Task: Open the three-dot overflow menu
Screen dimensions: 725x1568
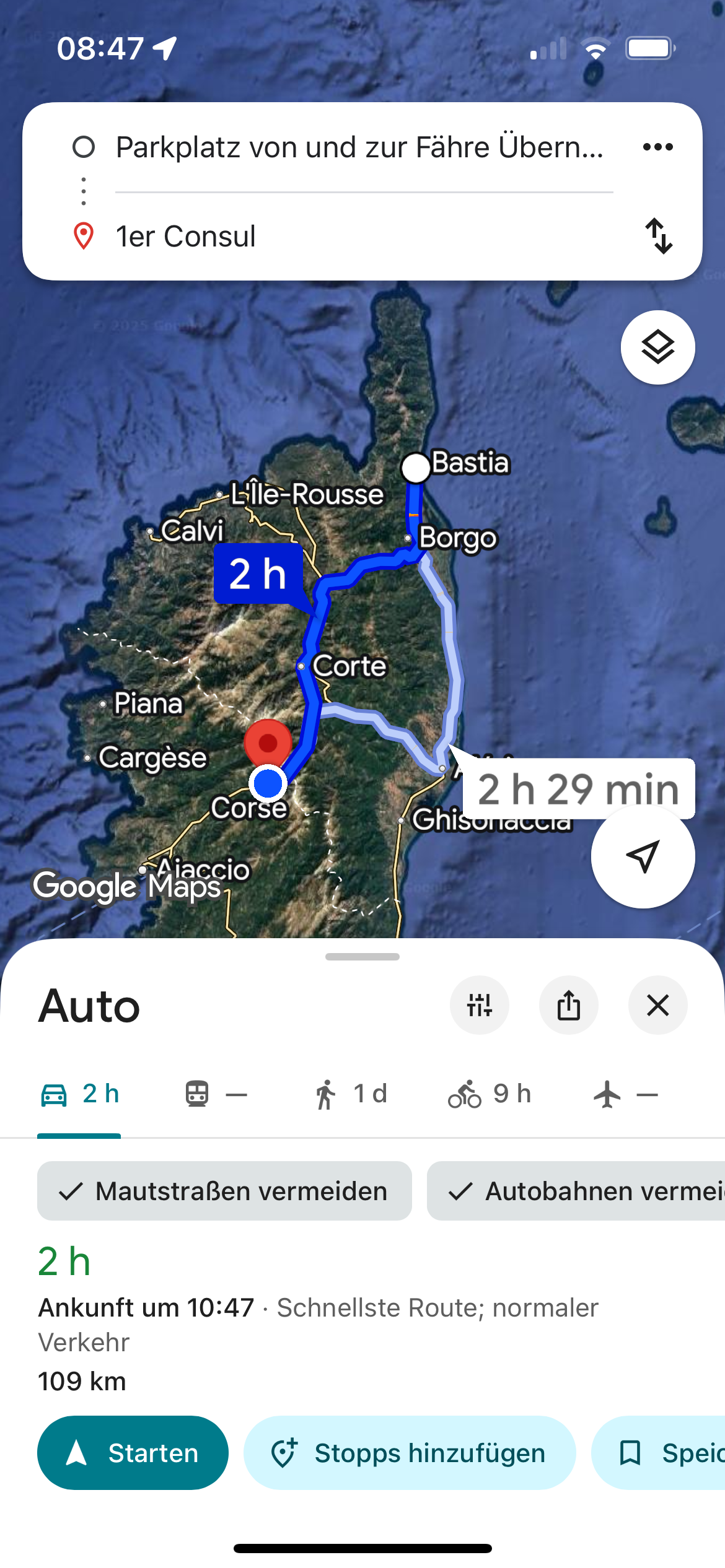Action: [x=657, y=147]
